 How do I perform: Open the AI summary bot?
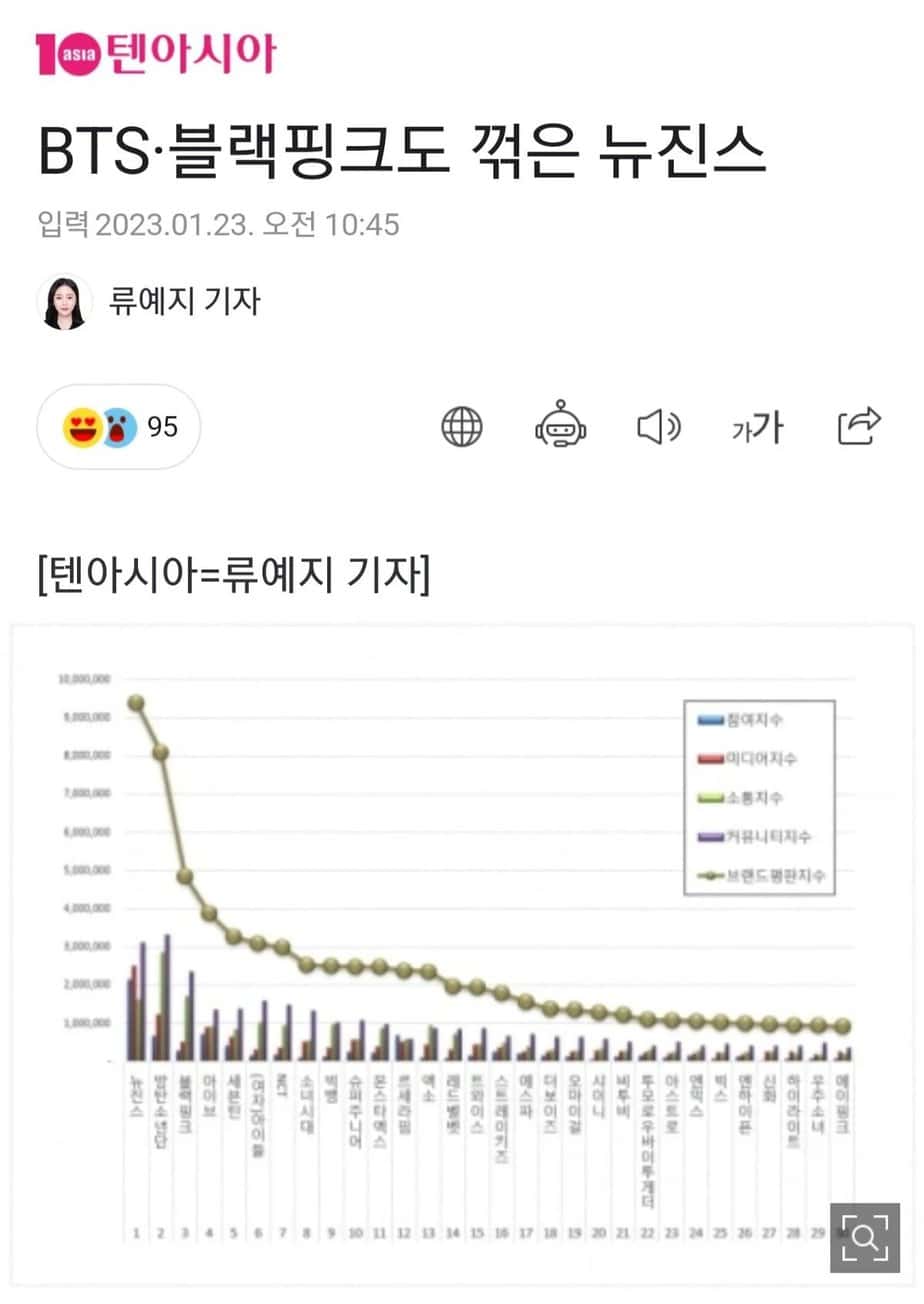click(561, 427)
